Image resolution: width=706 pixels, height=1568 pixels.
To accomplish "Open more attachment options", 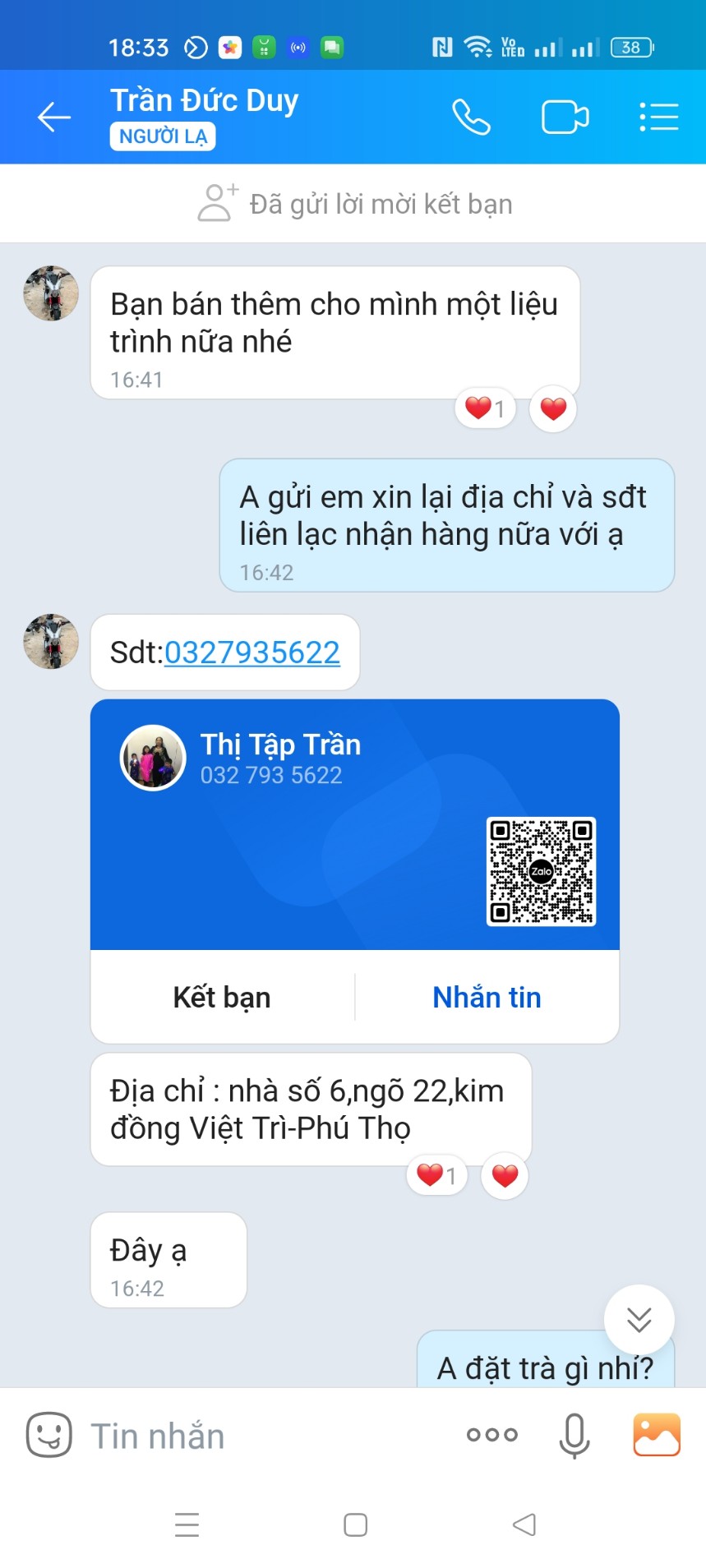I will (x=491, y=1435).
